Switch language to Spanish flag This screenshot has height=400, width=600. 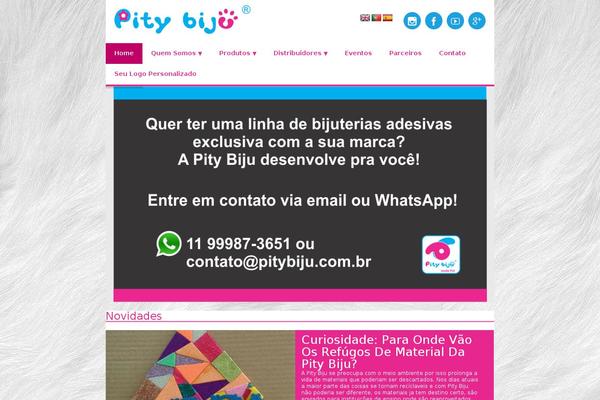click(x=388, y=18)
